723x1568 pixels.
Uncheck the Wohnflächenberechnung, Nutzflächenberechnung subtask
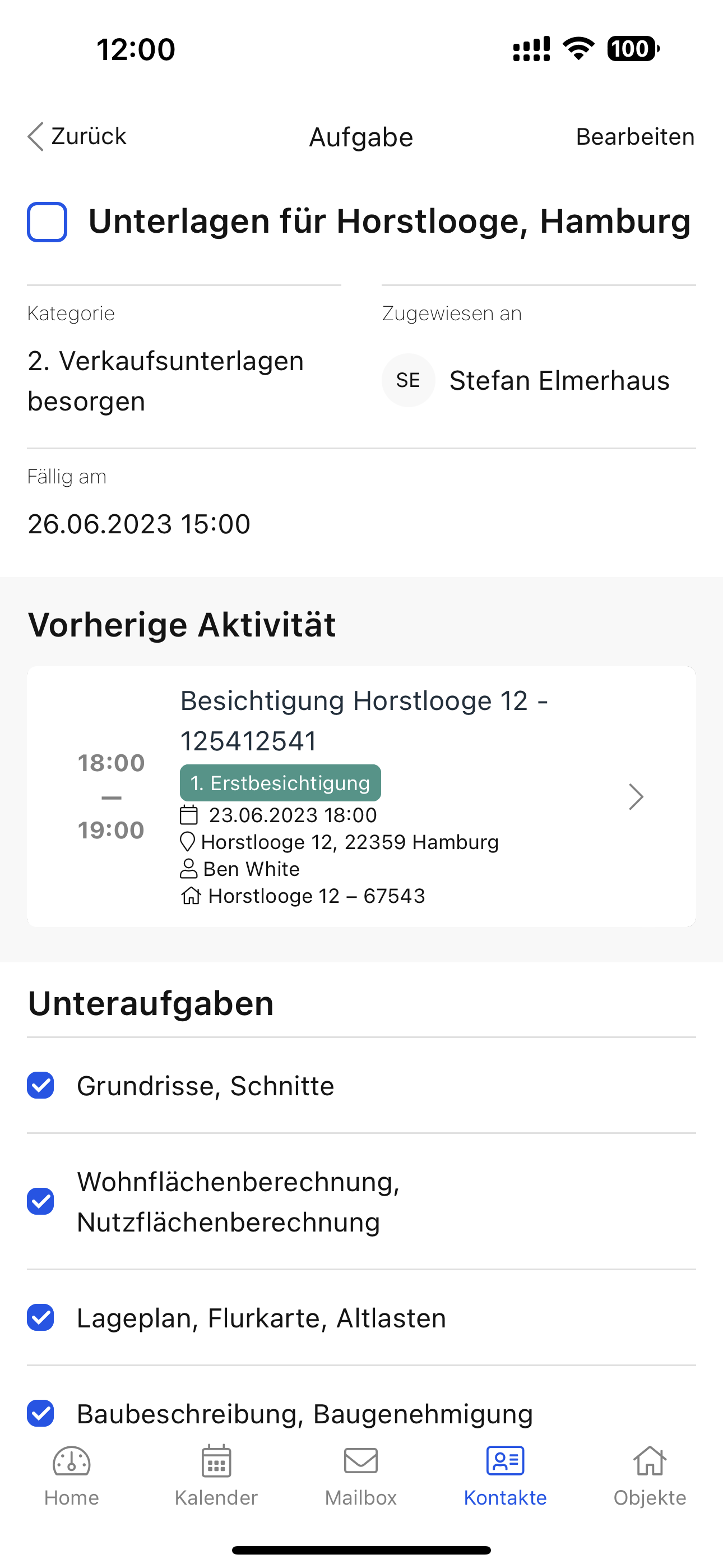[41, 1201]
